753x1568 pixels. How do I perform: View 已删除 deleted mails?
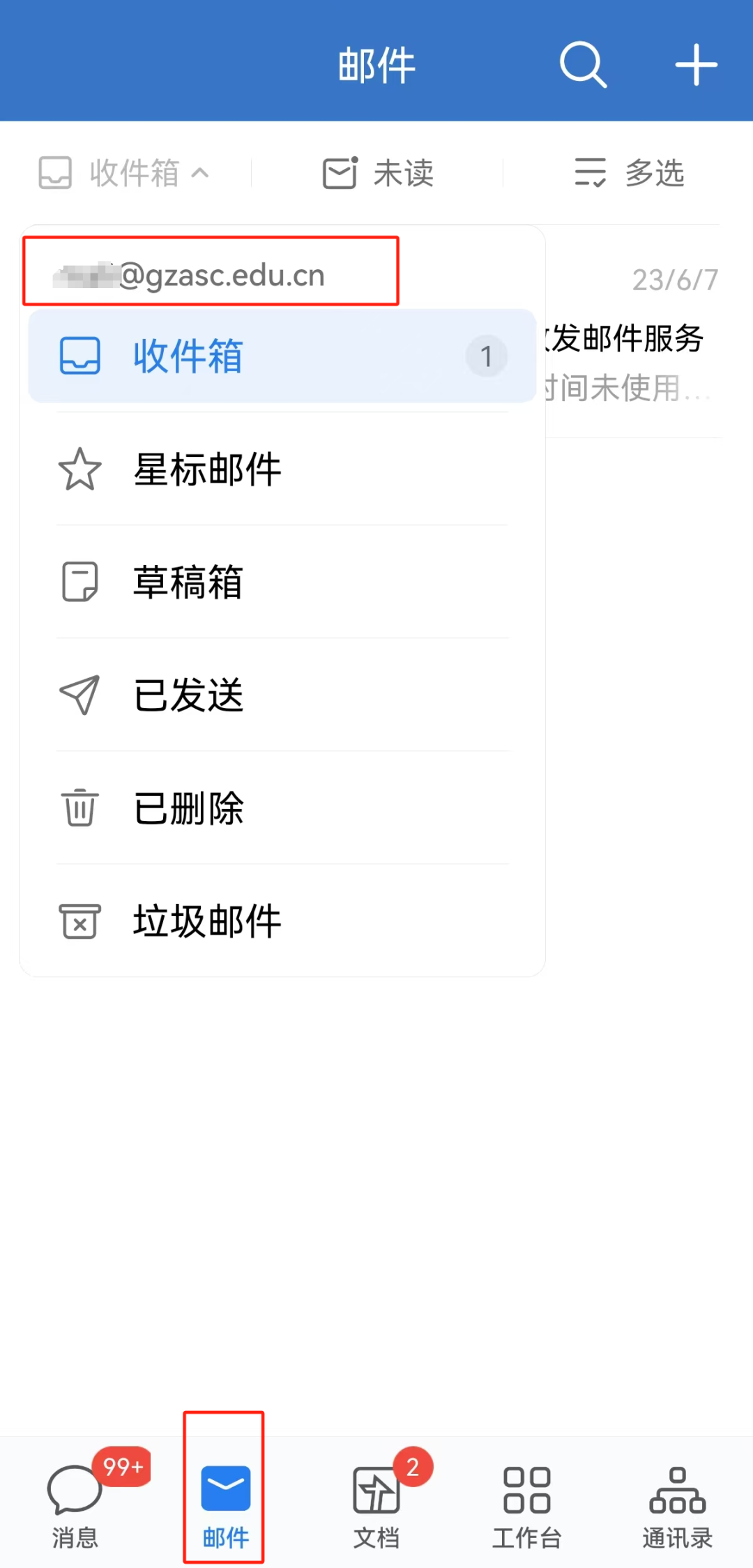click(282, 808)
